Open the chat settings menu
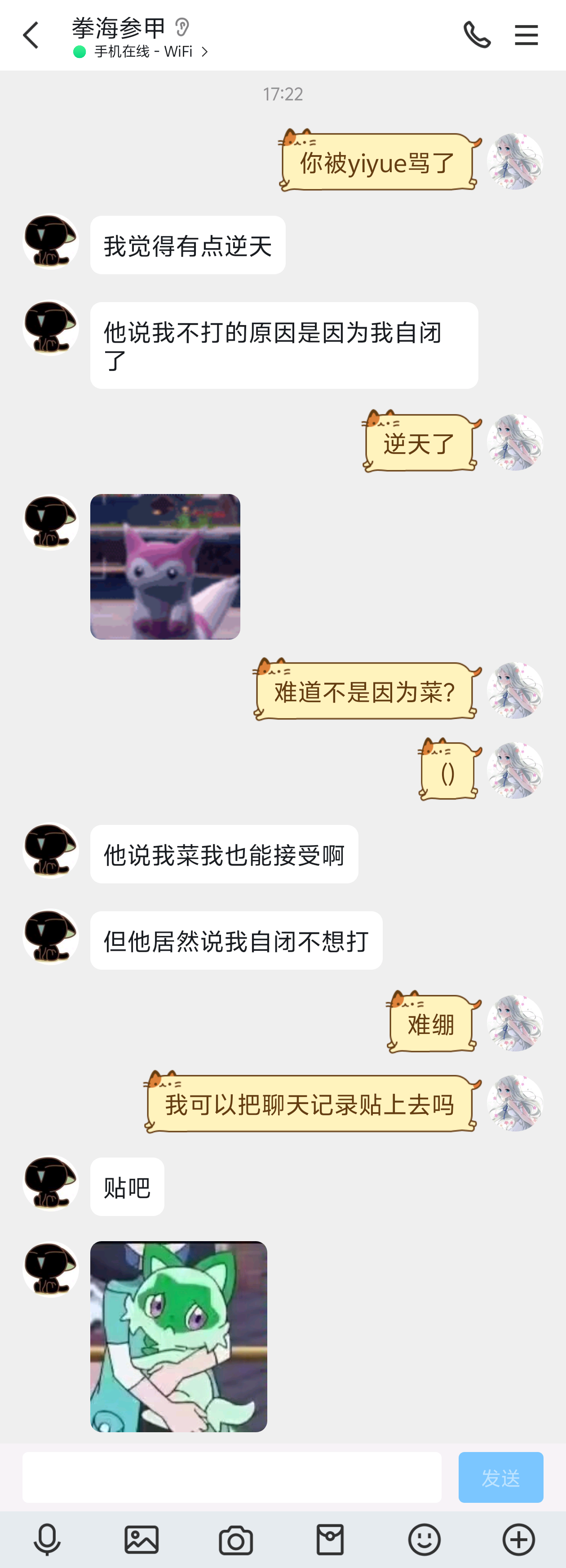This screenshot has height=1568, width=566. 526,35
